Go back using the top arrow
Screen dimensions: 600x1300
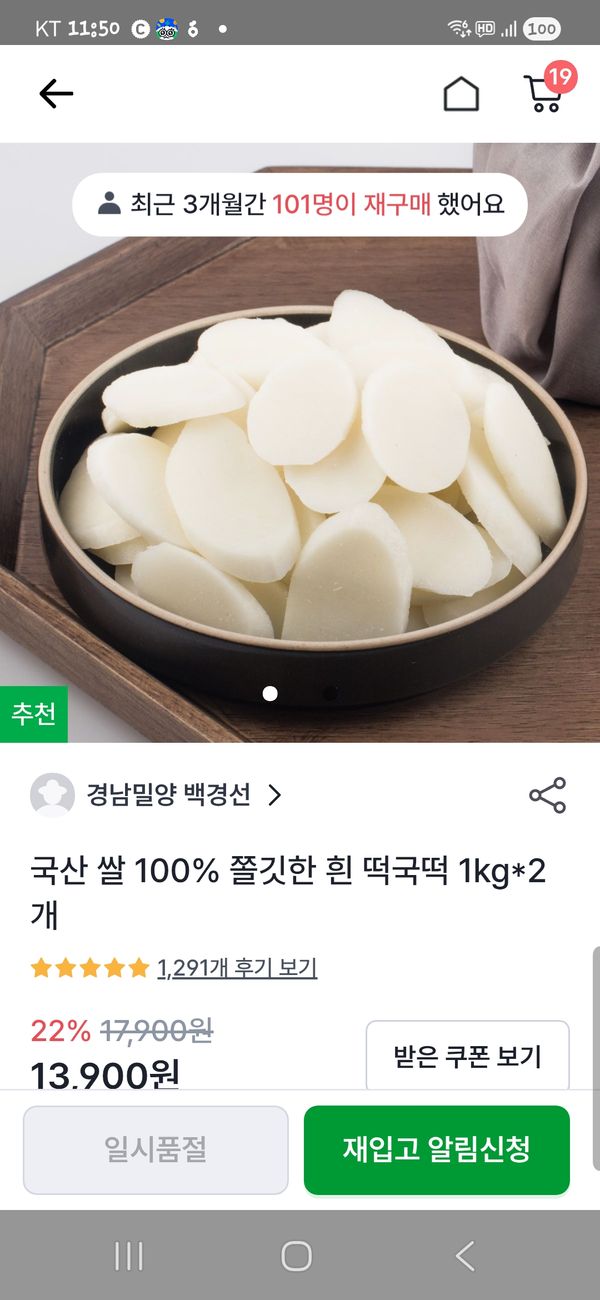(56, 94)
